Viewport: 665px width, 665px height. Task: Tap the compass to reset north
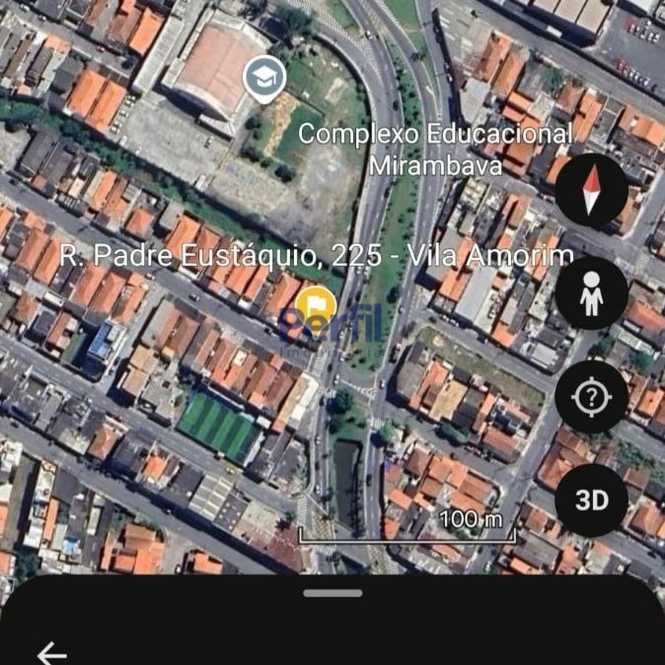coord(591,190)
